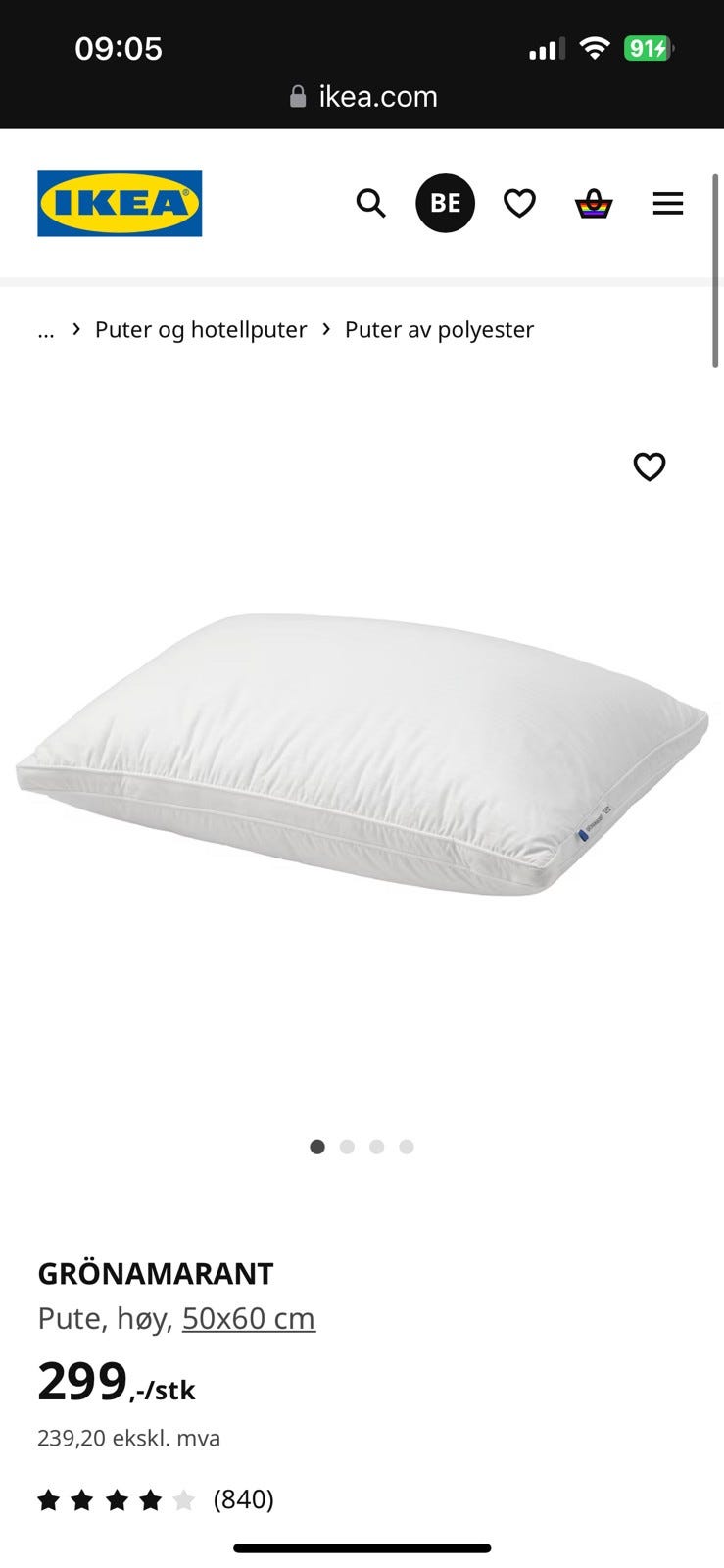Viewport: 724px width, 1568px height.
Task: Open the BE profile account button
Action: click(x=445, y=203)
